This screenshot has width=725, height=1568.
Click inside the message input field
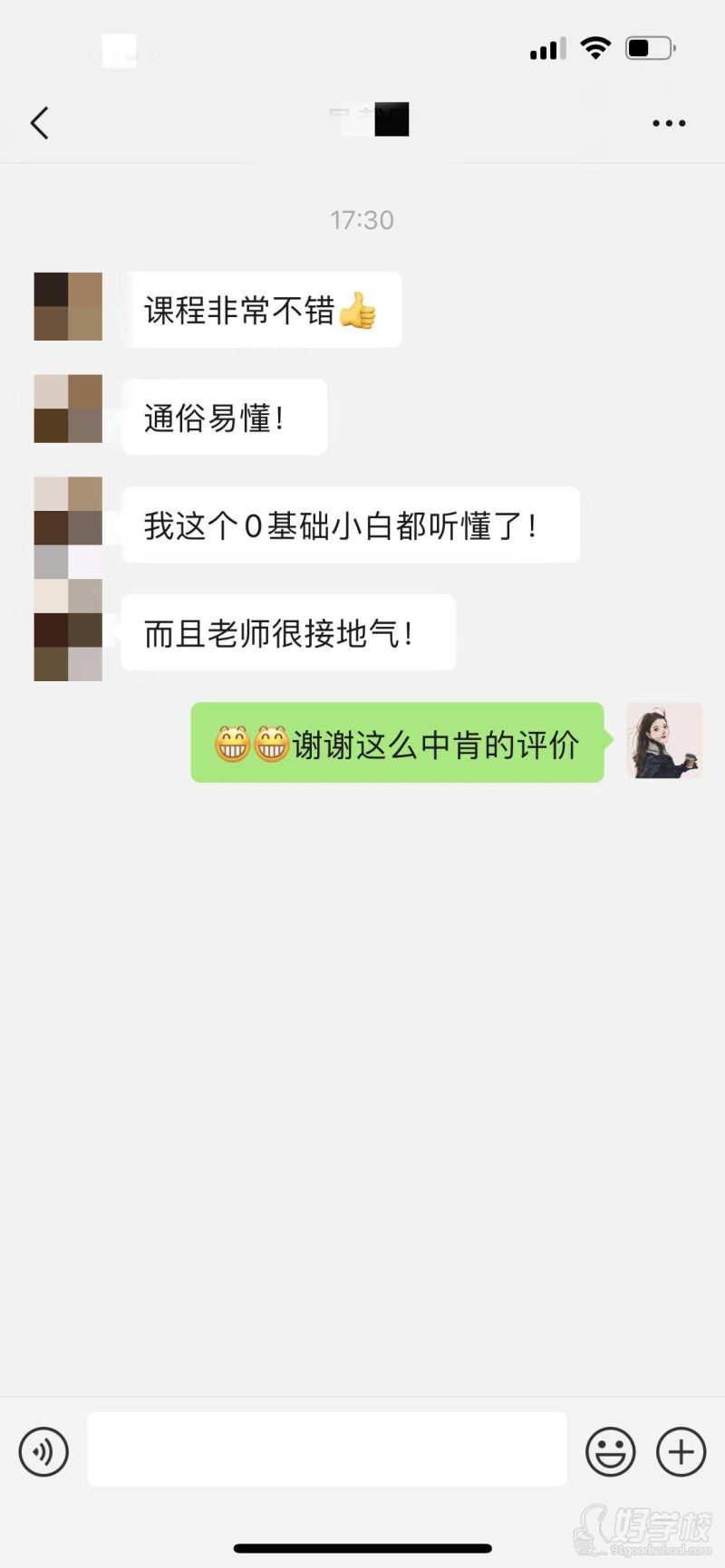(326, 1449)
